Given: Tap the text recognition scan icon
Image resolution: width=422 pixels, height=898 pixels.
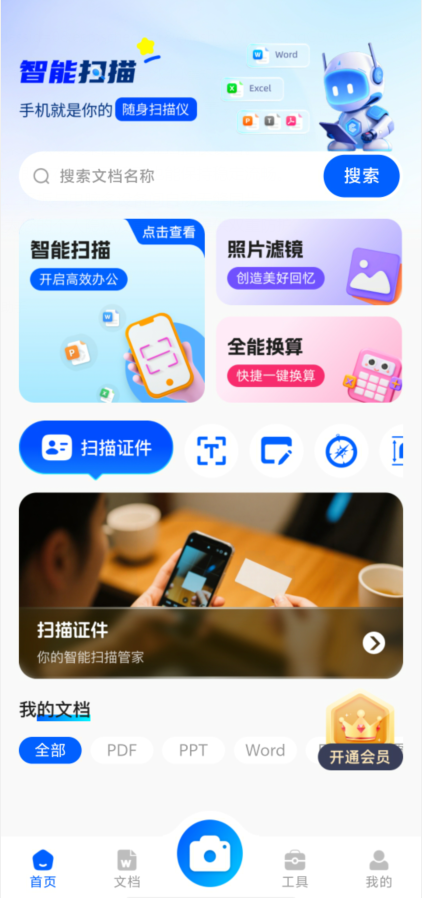Looking at the screenshot, I should [211, 451].
